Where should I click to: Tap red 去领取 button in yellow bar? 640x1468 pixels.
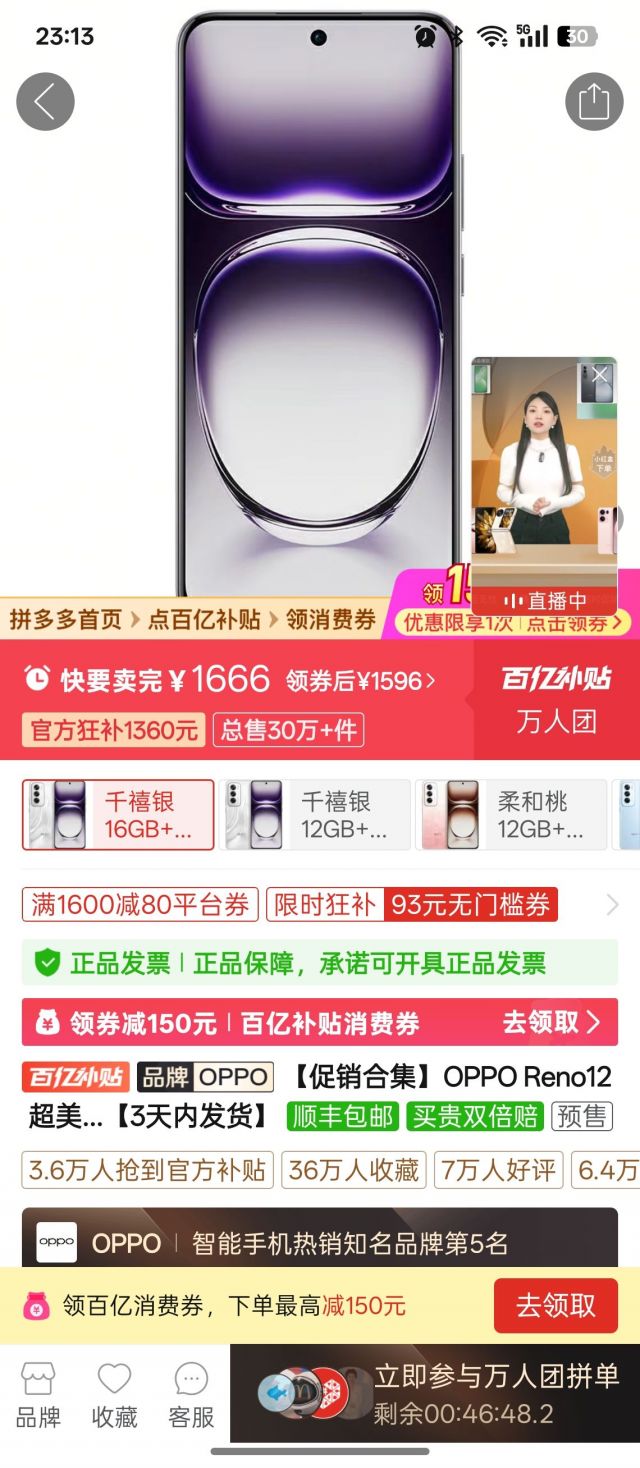[555, 1305]
